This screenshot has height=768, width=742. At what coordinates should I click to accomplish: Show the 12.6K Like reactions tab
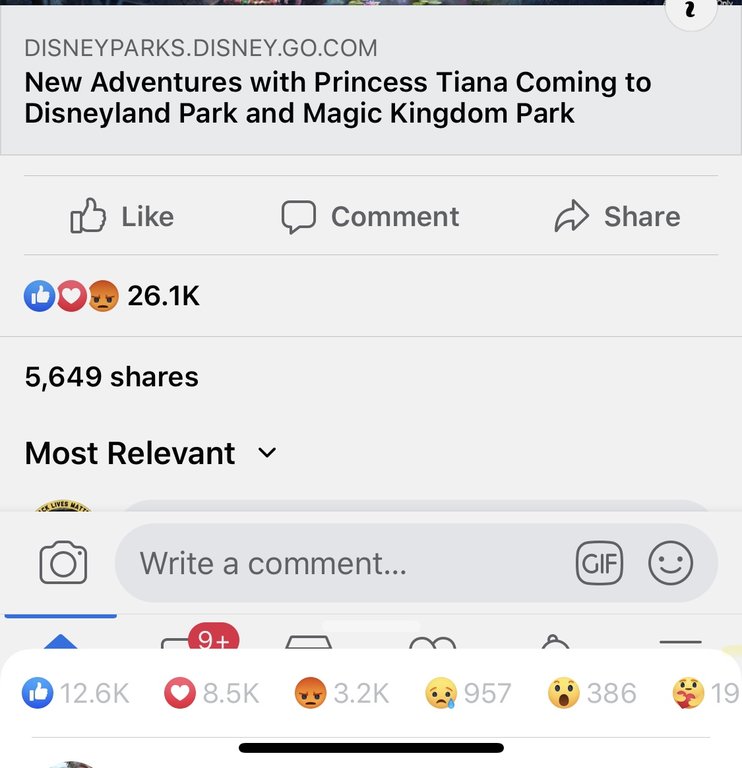pyautogui.click(x=76, y=693)
